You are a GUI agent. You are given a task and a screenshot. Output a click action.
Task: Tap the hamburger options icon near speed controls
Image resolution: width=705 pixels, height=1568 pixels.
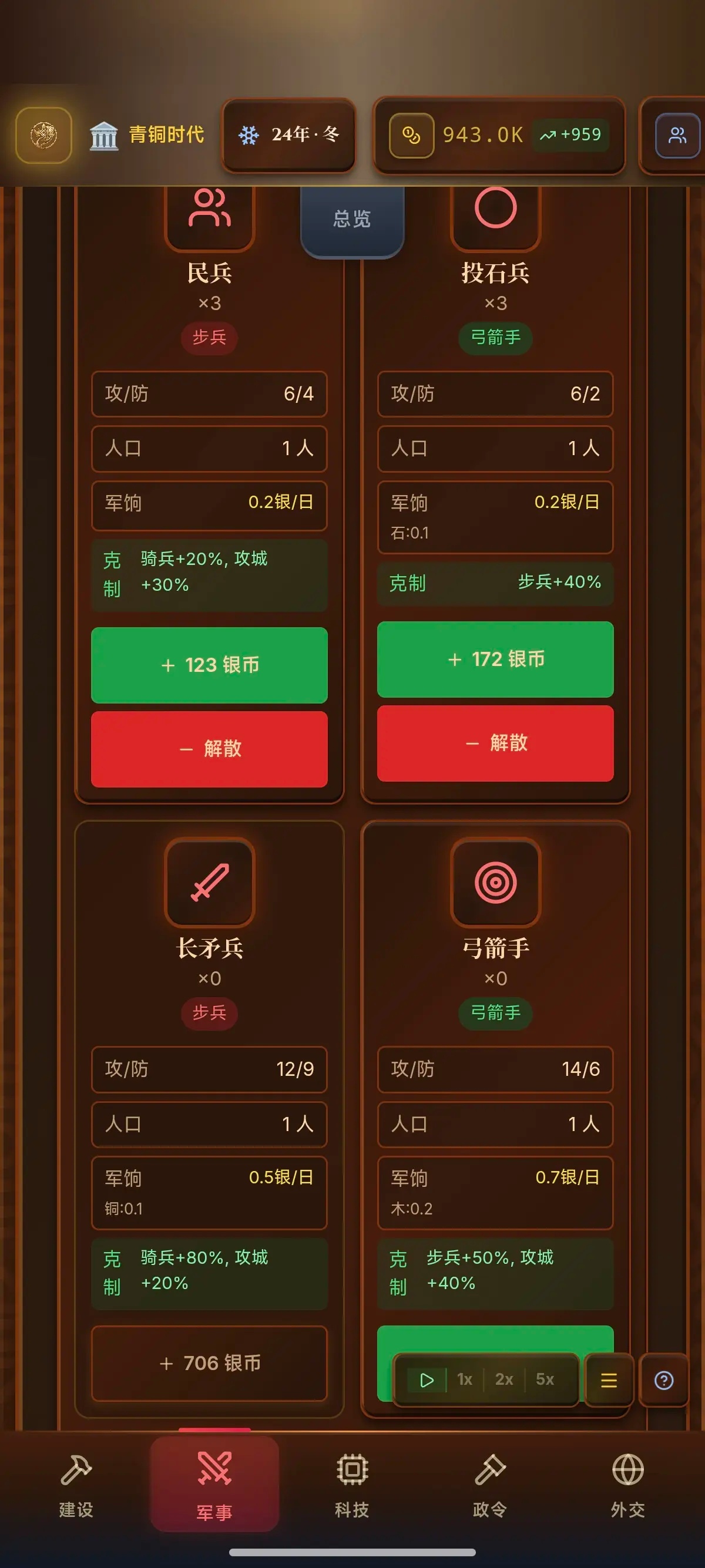click(607, 1381)
